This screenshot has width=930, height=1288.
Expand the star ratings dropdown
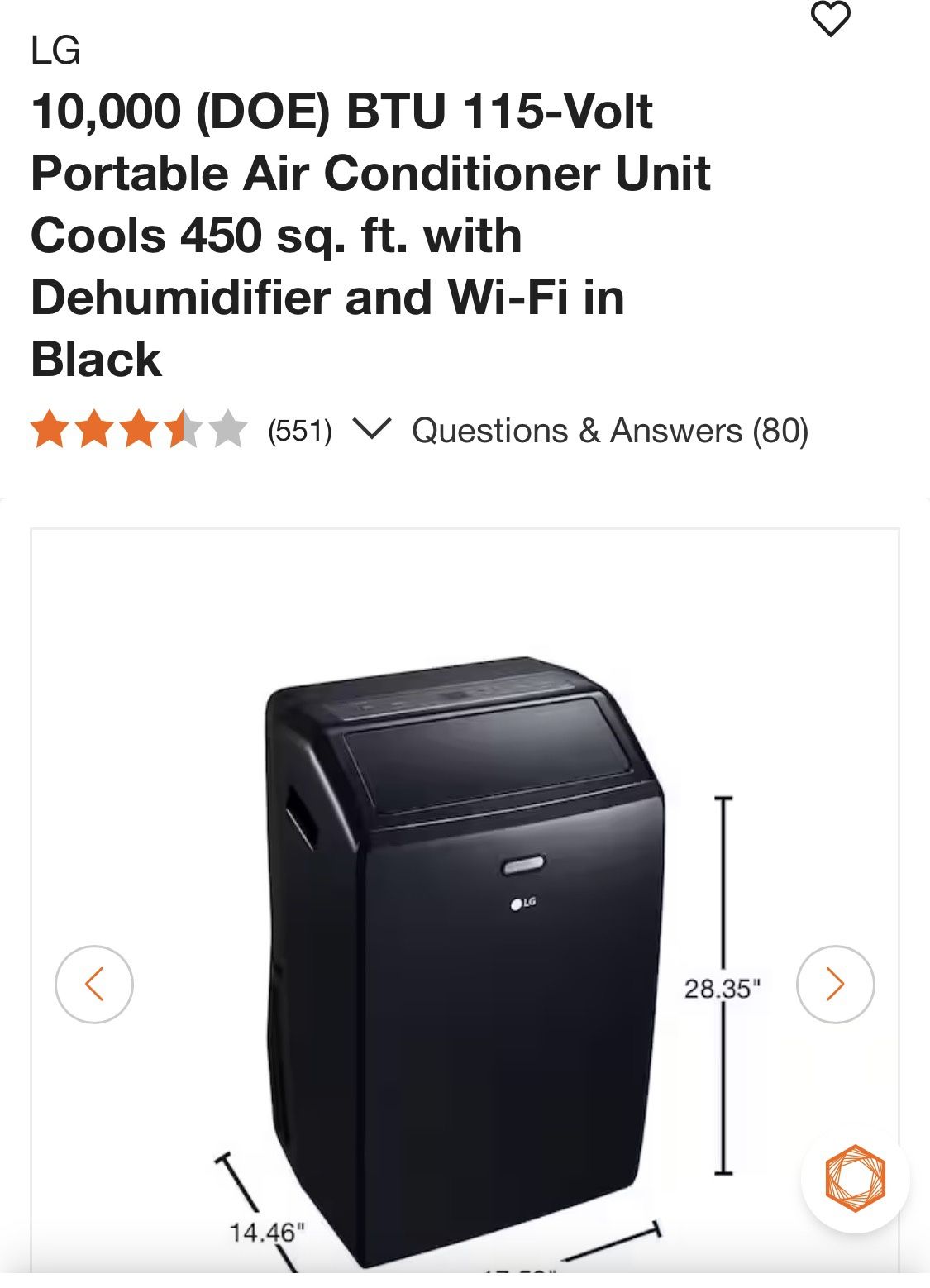pos(370,429)
